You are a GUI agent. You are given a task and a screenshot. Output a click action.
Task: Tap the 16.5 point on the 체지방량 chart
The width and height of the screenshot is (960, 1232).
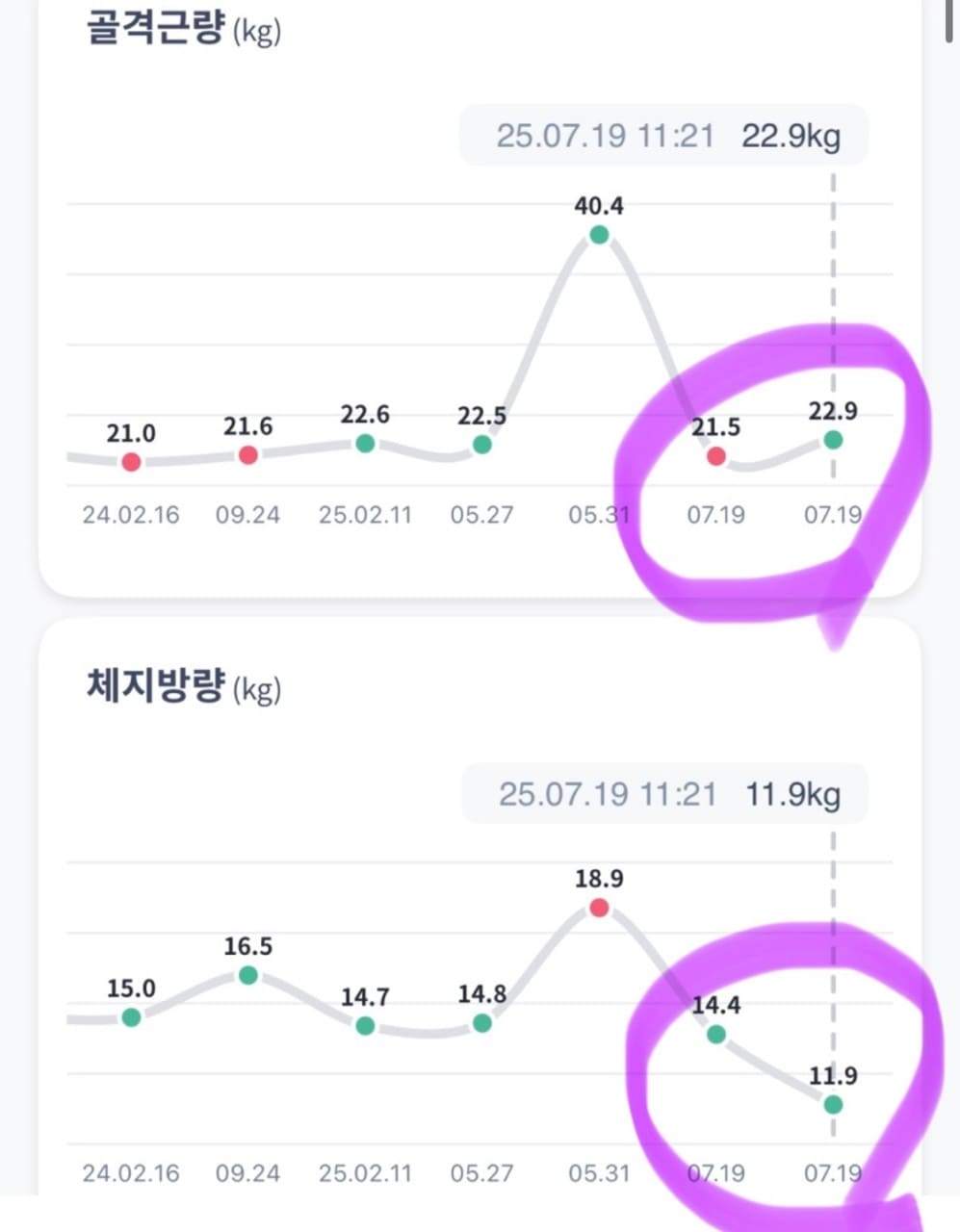point(248,975)
